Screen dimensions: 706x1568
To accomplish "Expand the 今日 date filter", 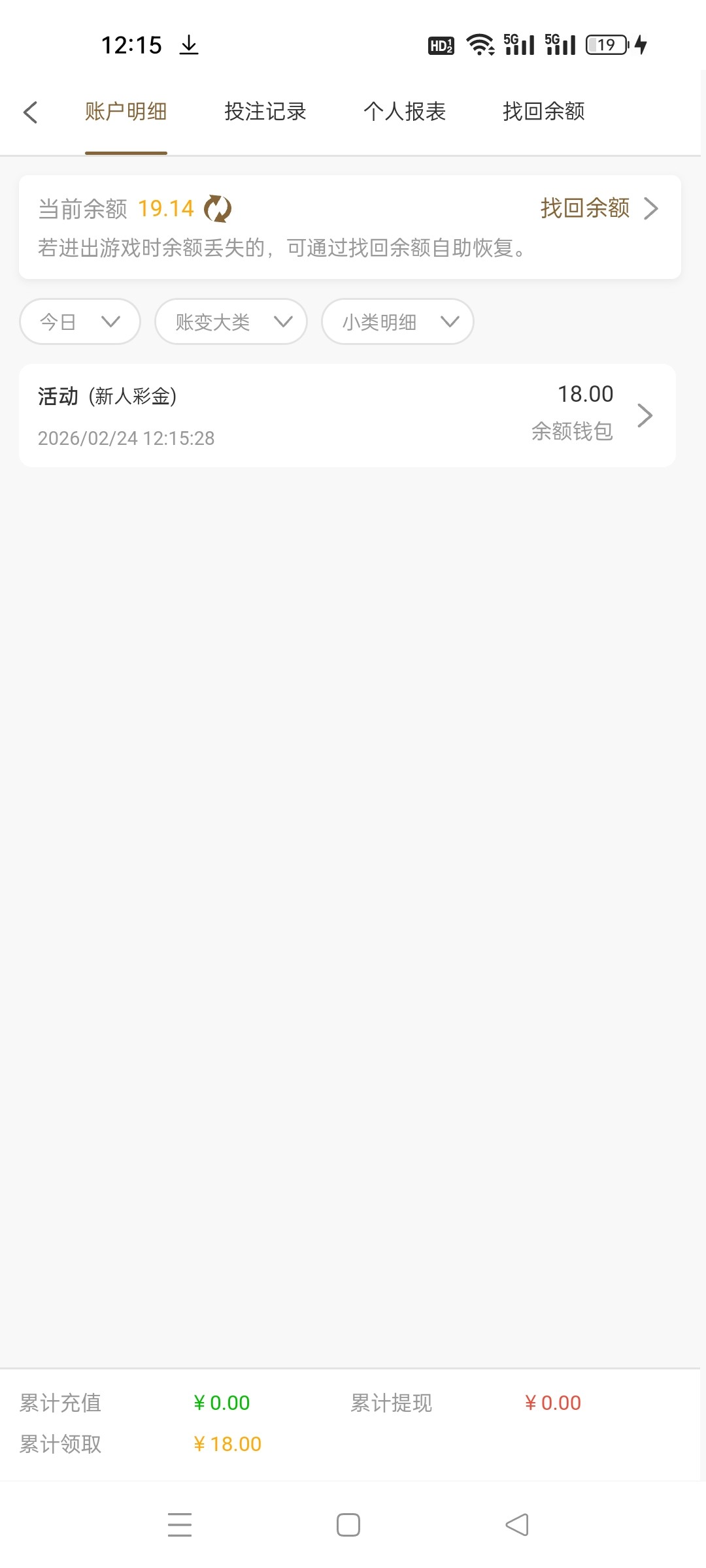I will [x=80, y=321].
